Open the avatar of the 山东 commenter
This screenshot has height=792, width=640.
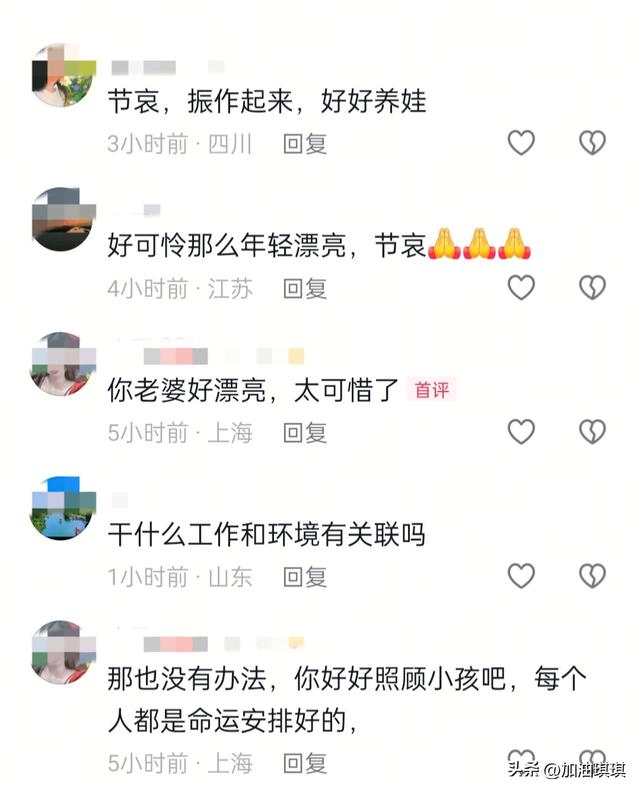point(63,508)
